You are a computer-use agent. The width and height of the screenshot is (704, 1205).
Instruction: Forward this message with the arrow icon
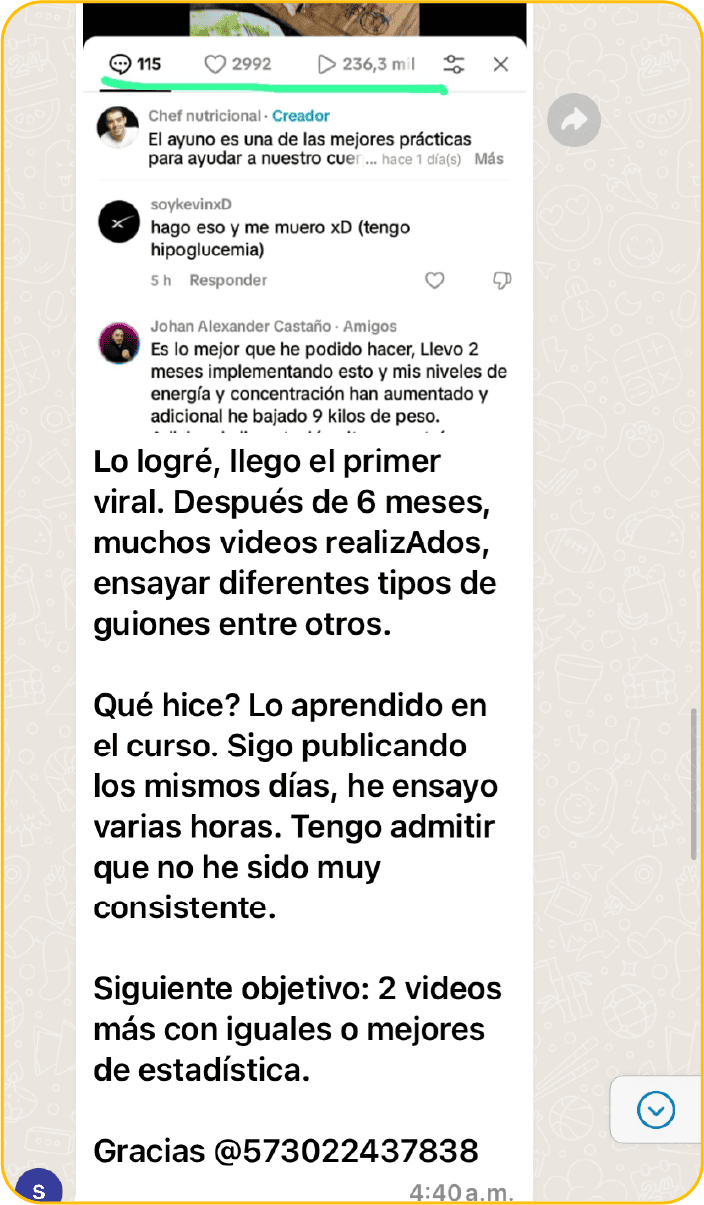(x=574, y=122)
